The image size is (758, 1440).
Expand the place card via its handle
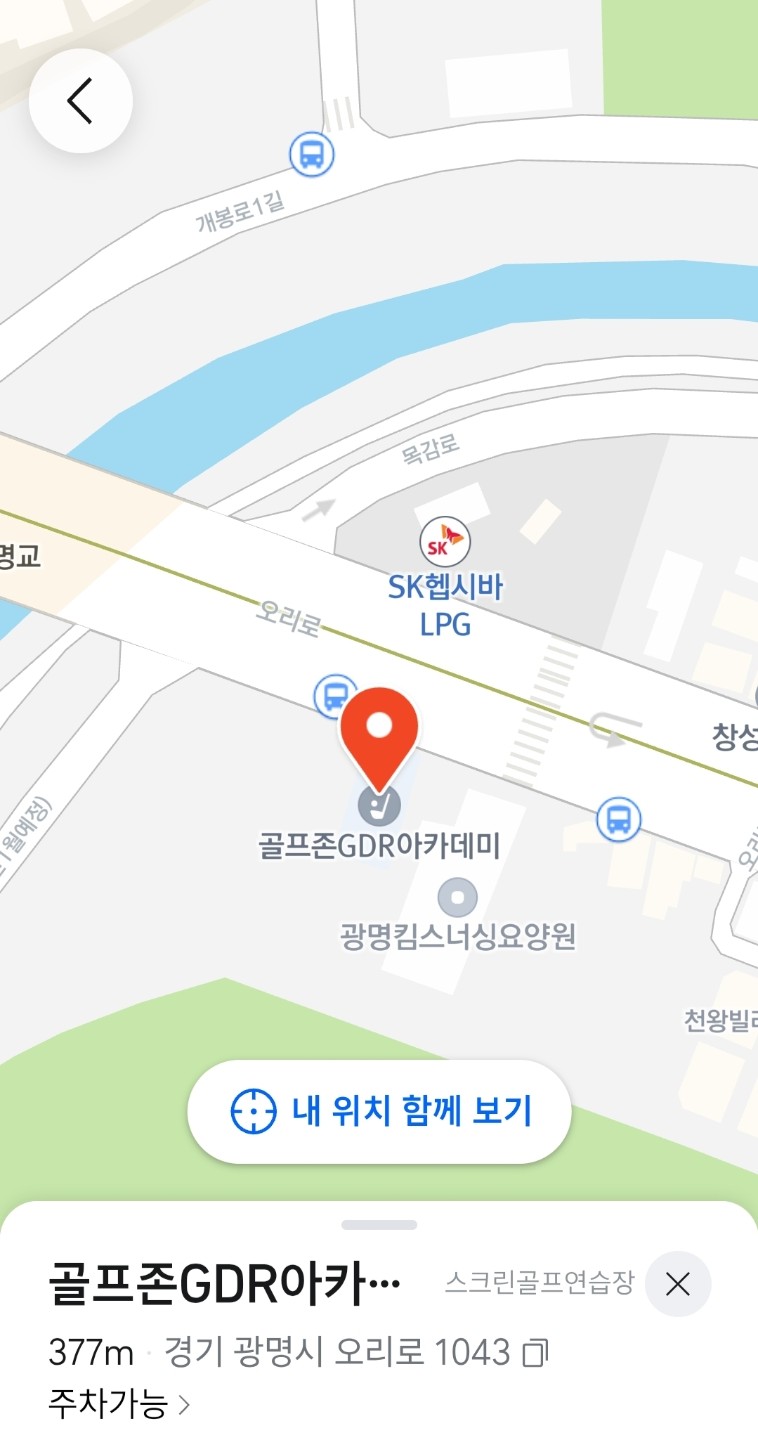pyautogui.click(x=379, y=1225)
